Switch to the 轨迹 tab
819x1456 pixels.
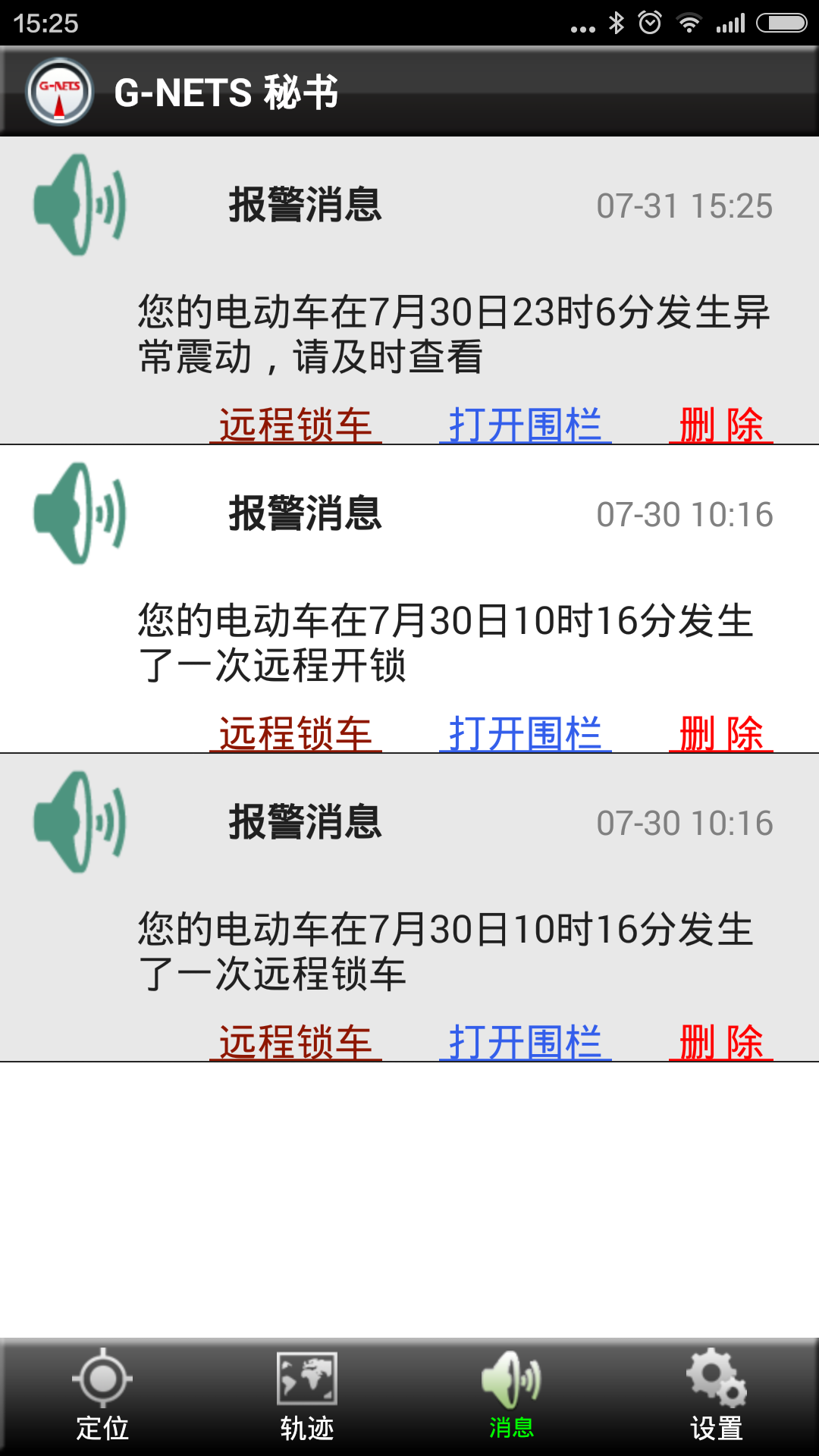pyautogui.click(x=307, y=1397)
